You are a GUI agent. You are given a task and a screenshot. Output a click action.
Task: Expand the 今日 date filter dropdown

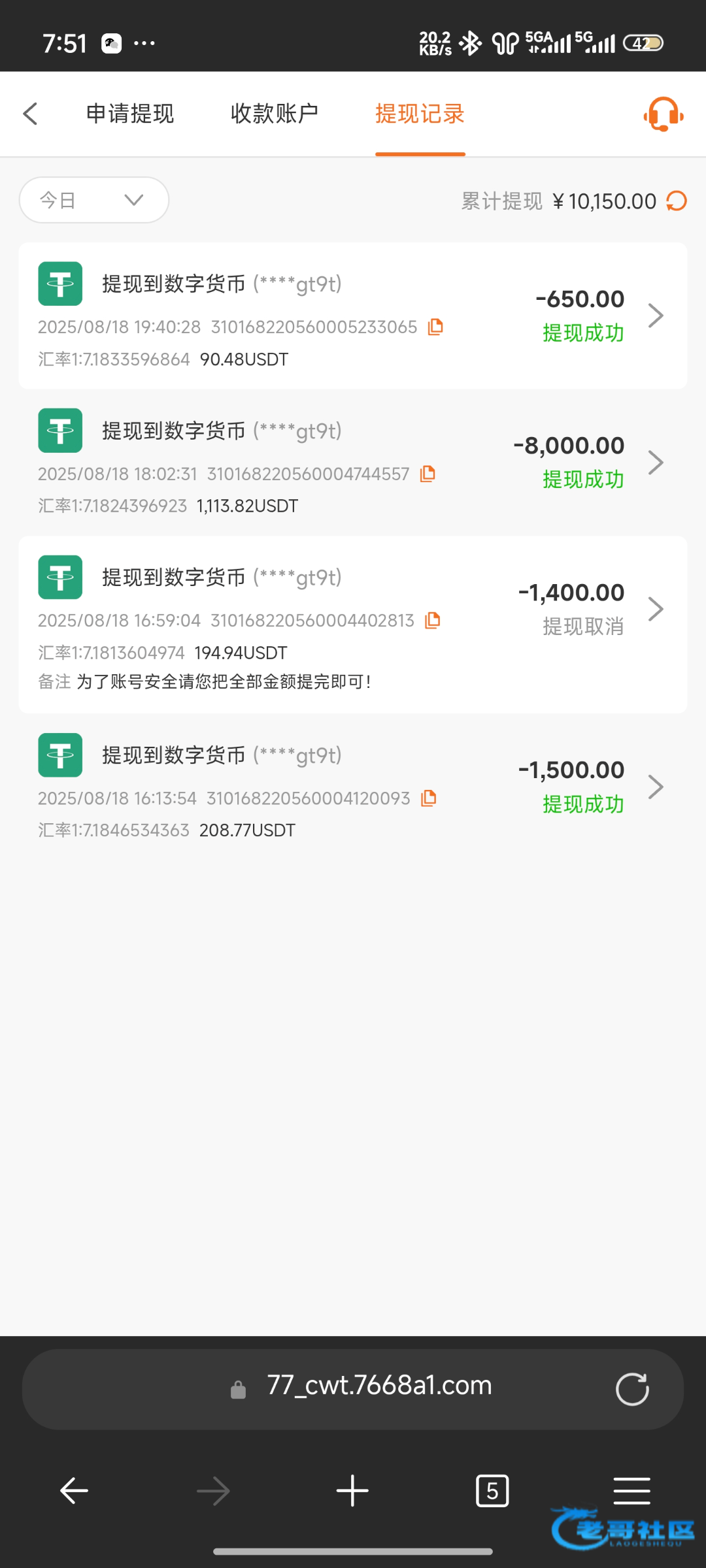click(94, 200)
